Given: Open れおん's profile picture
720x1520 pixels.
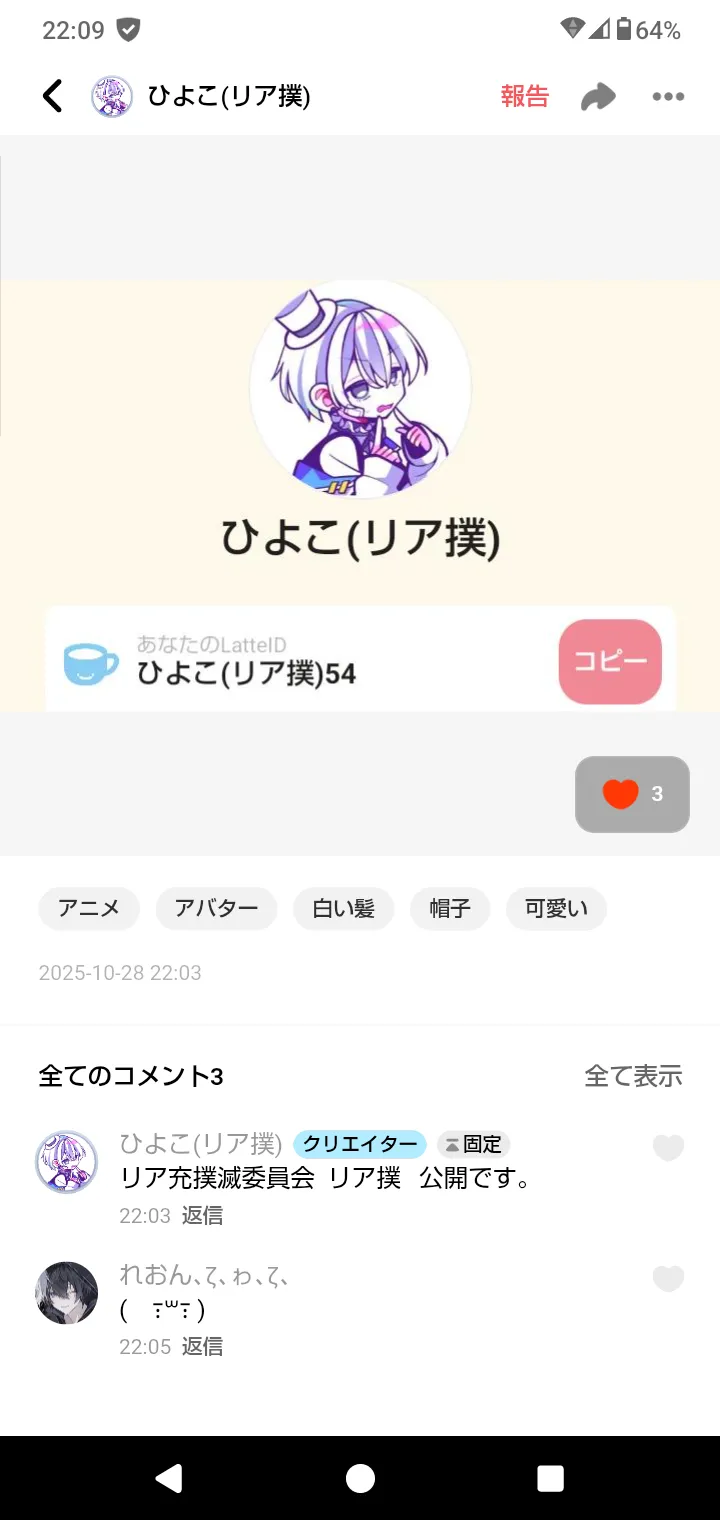Looking at the screenshot, I should (67, 1293).
